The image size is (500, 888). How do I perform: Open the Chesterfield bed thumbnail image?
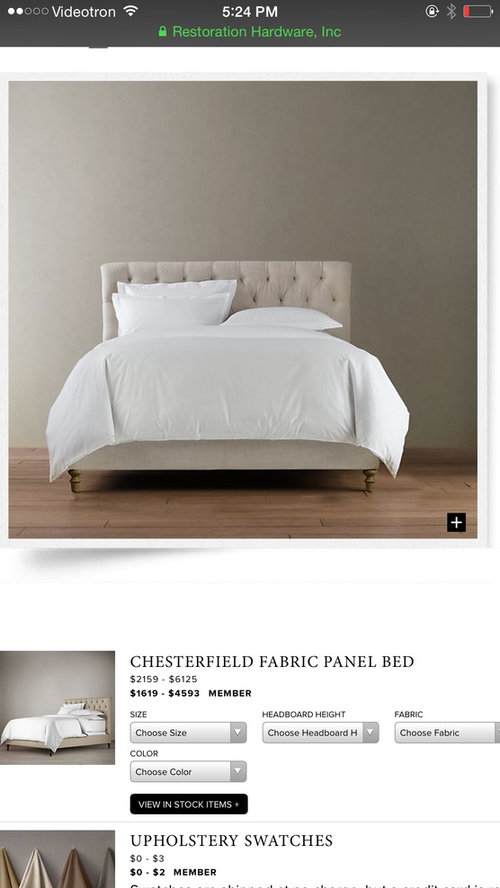57,708
